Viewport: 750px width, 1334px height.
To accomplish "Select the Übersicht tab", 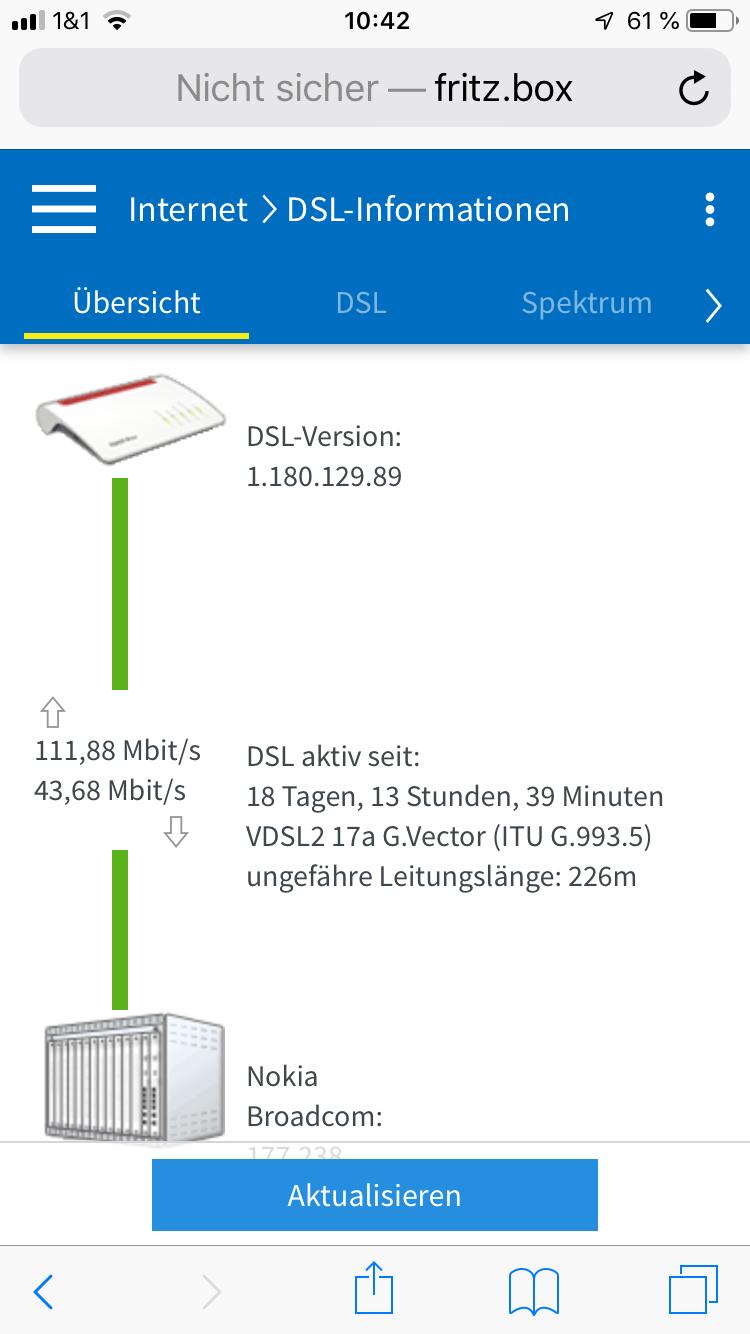I will 137,303.
